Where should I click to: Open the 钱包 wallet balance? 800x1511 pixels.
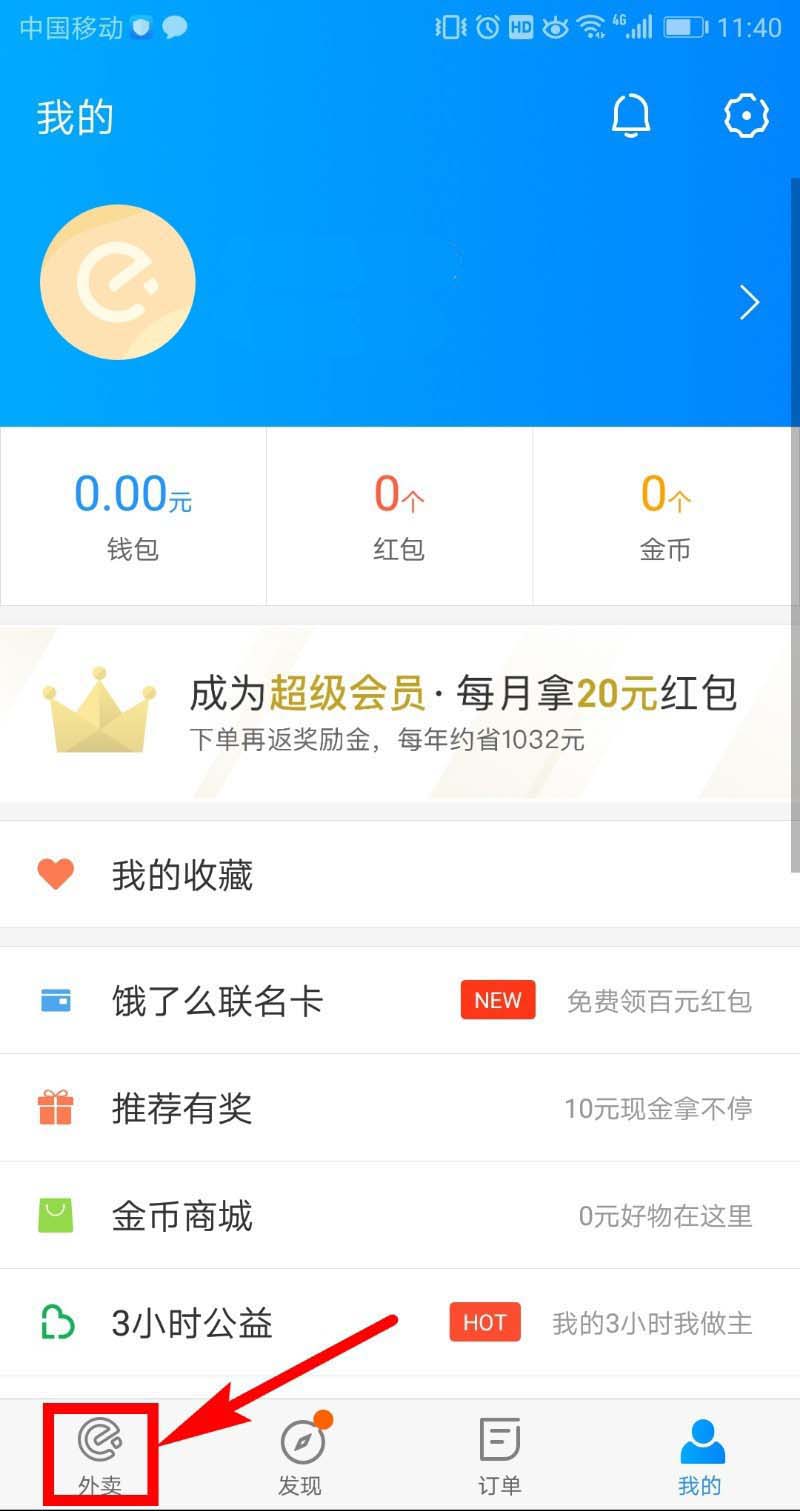point(133,516)
